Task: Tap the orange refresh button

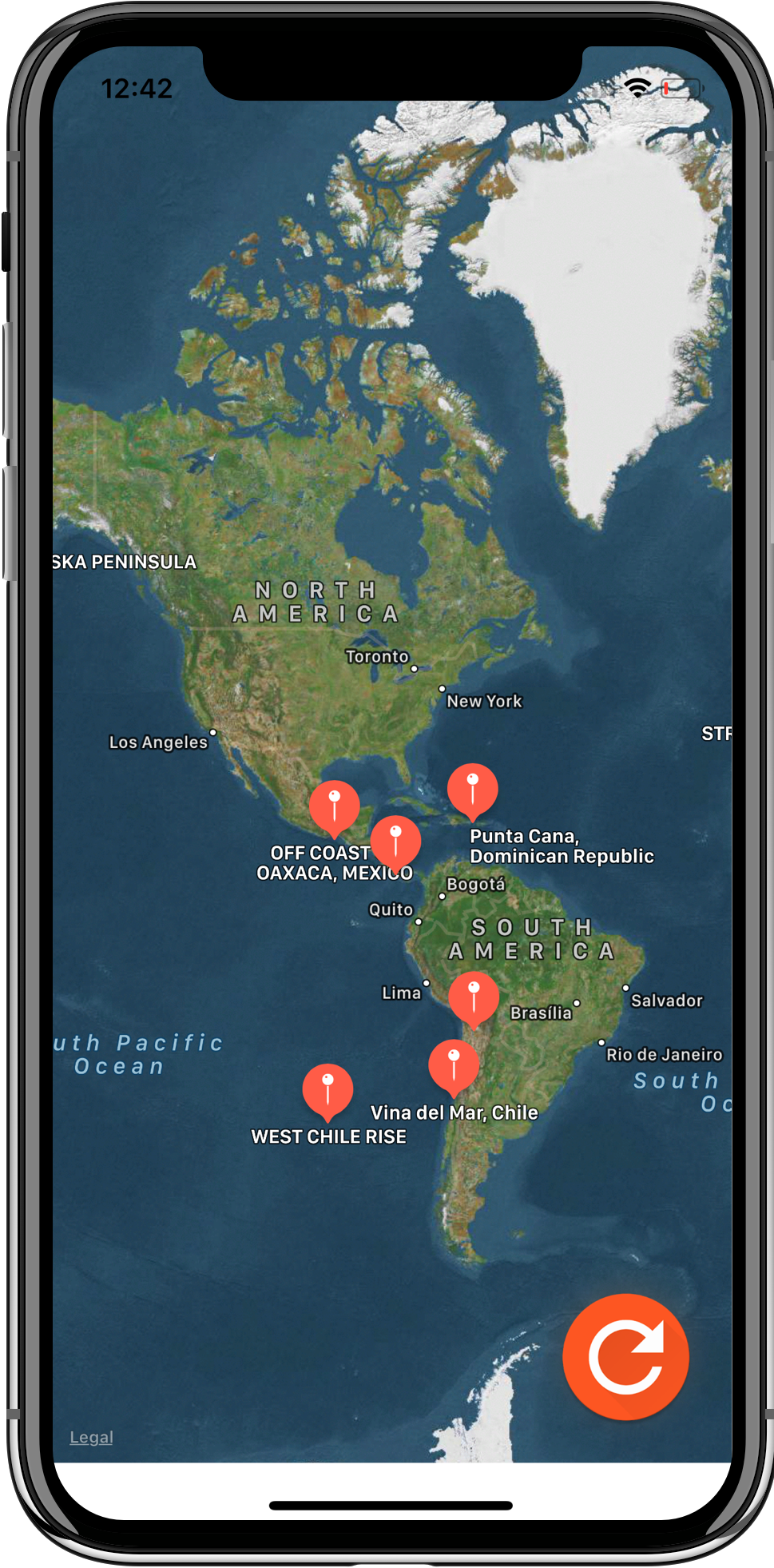Action: coord(625,1356)
